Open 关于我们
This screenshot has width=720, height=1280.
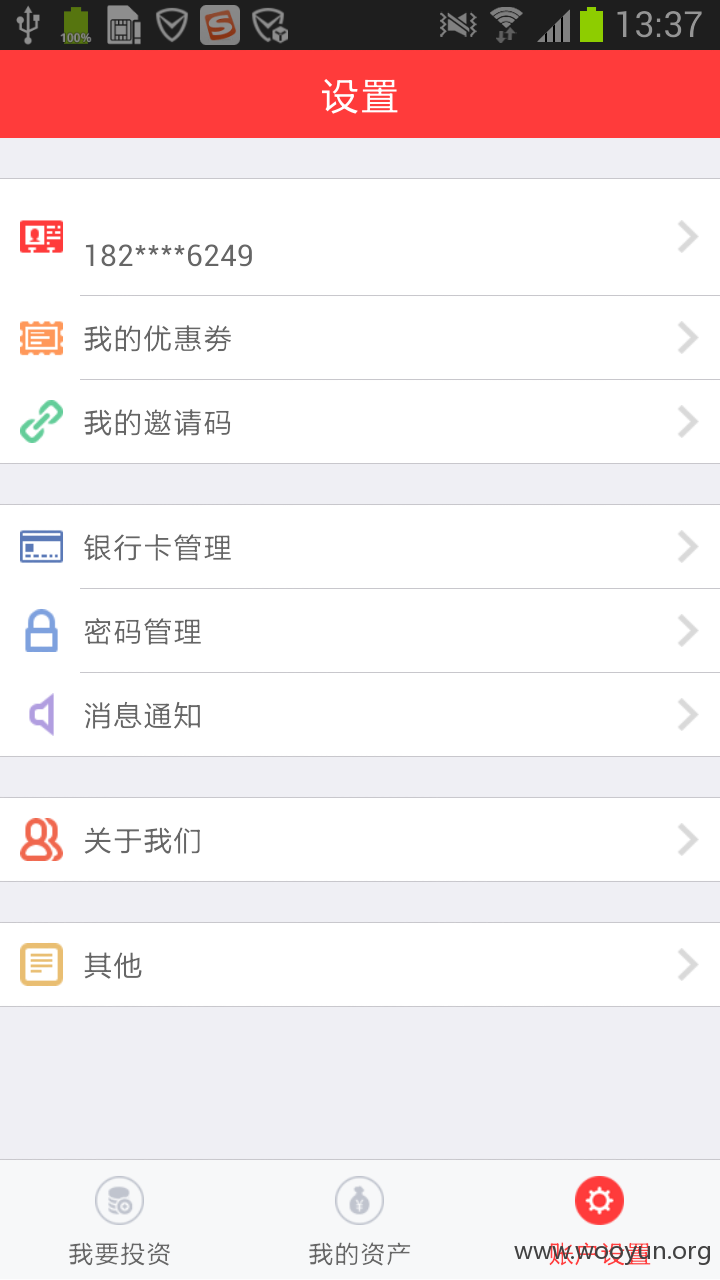coord(360,840)
